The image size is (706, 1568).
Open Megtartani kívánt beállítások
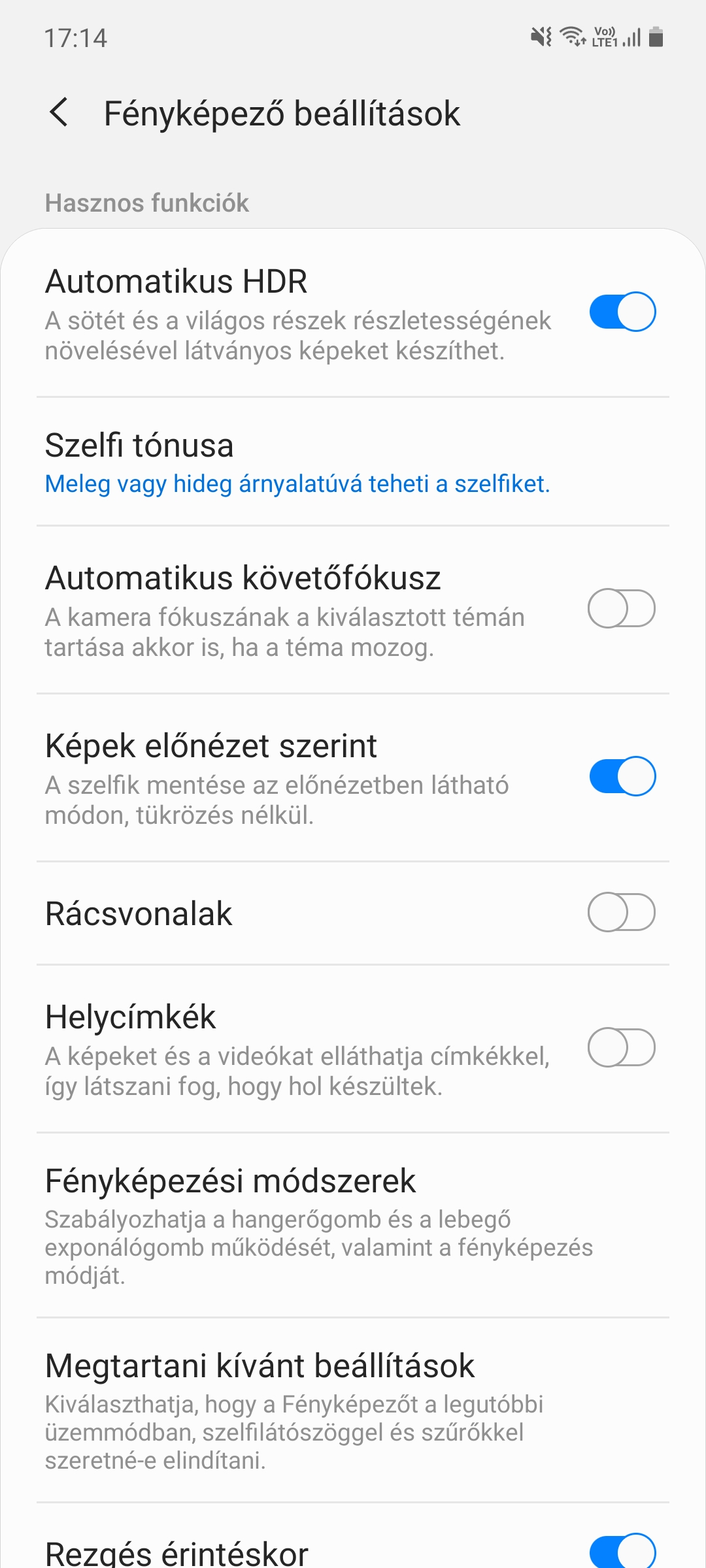353,1411
